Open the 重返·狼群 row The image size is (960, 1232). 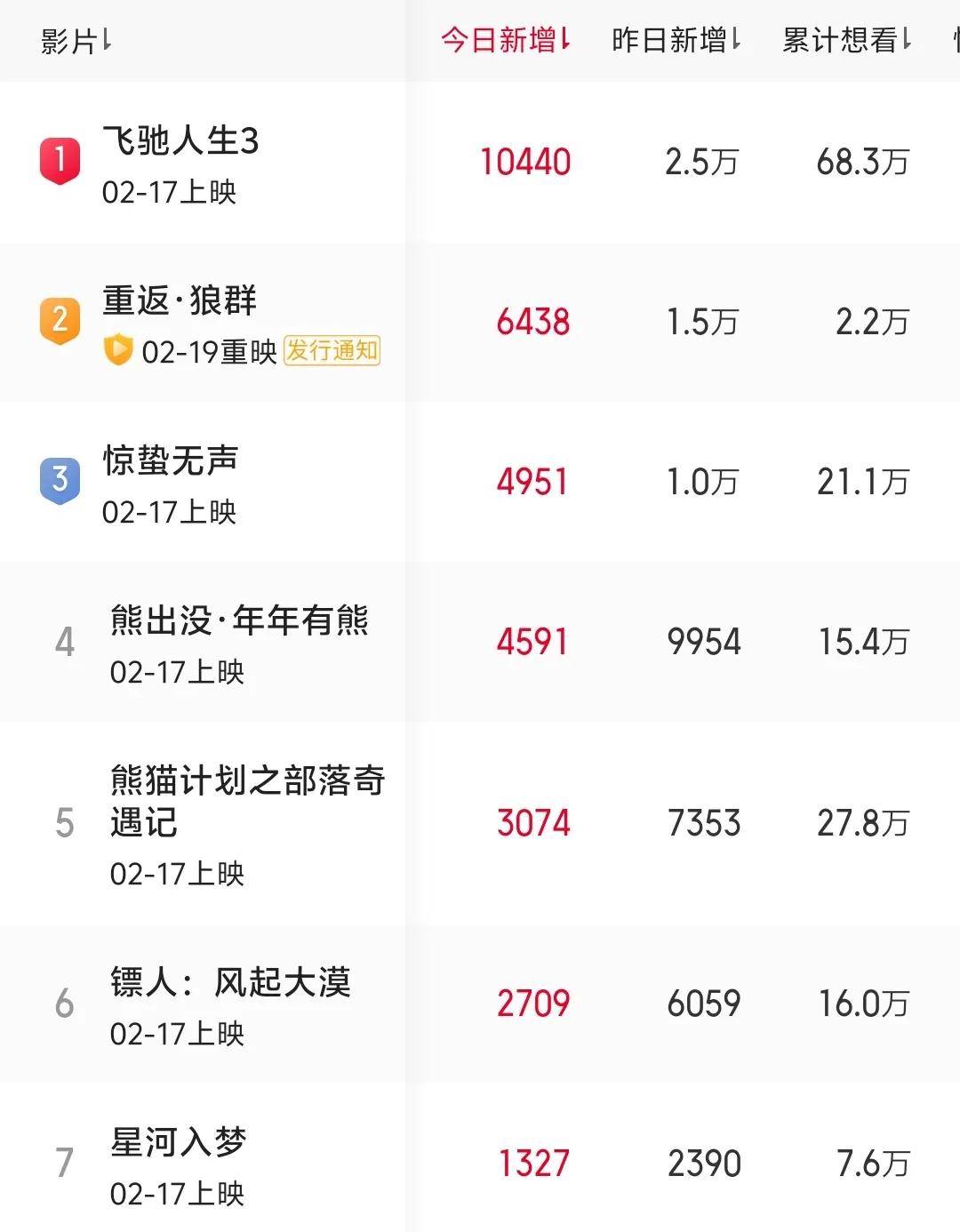tap(180, 301)
